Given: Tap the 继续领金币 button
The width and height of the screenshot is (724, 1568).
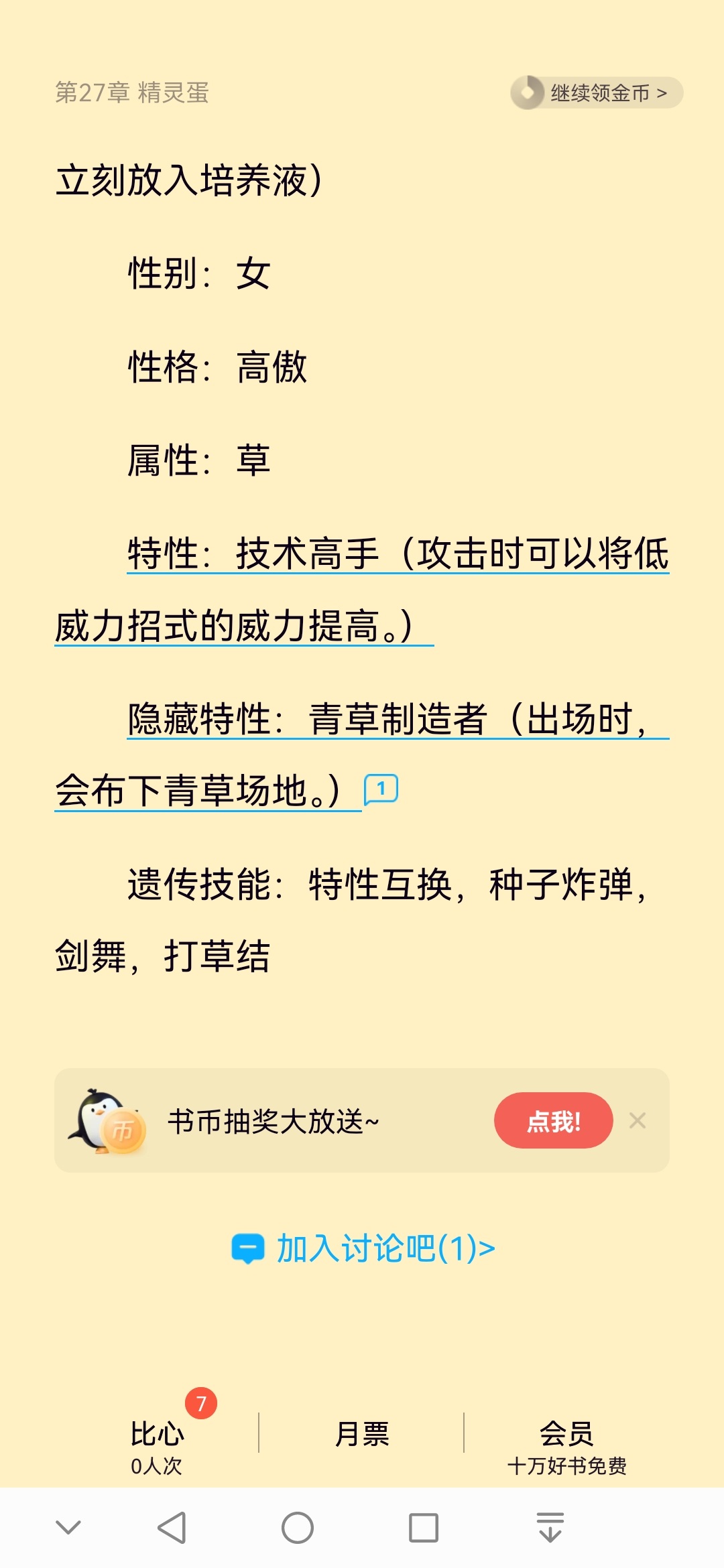Looking at the screenshot, I should point(597,92).
